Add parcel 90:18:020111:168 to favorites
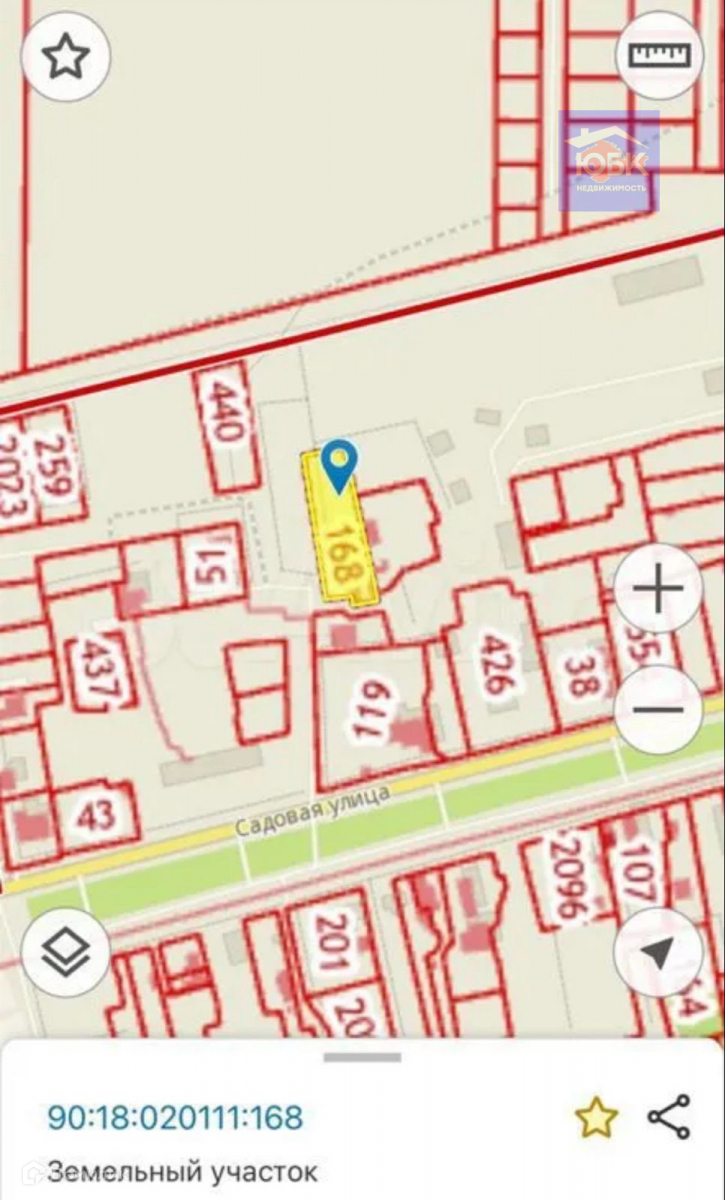The image size is (725, 1200). [x=596, y=1117]
